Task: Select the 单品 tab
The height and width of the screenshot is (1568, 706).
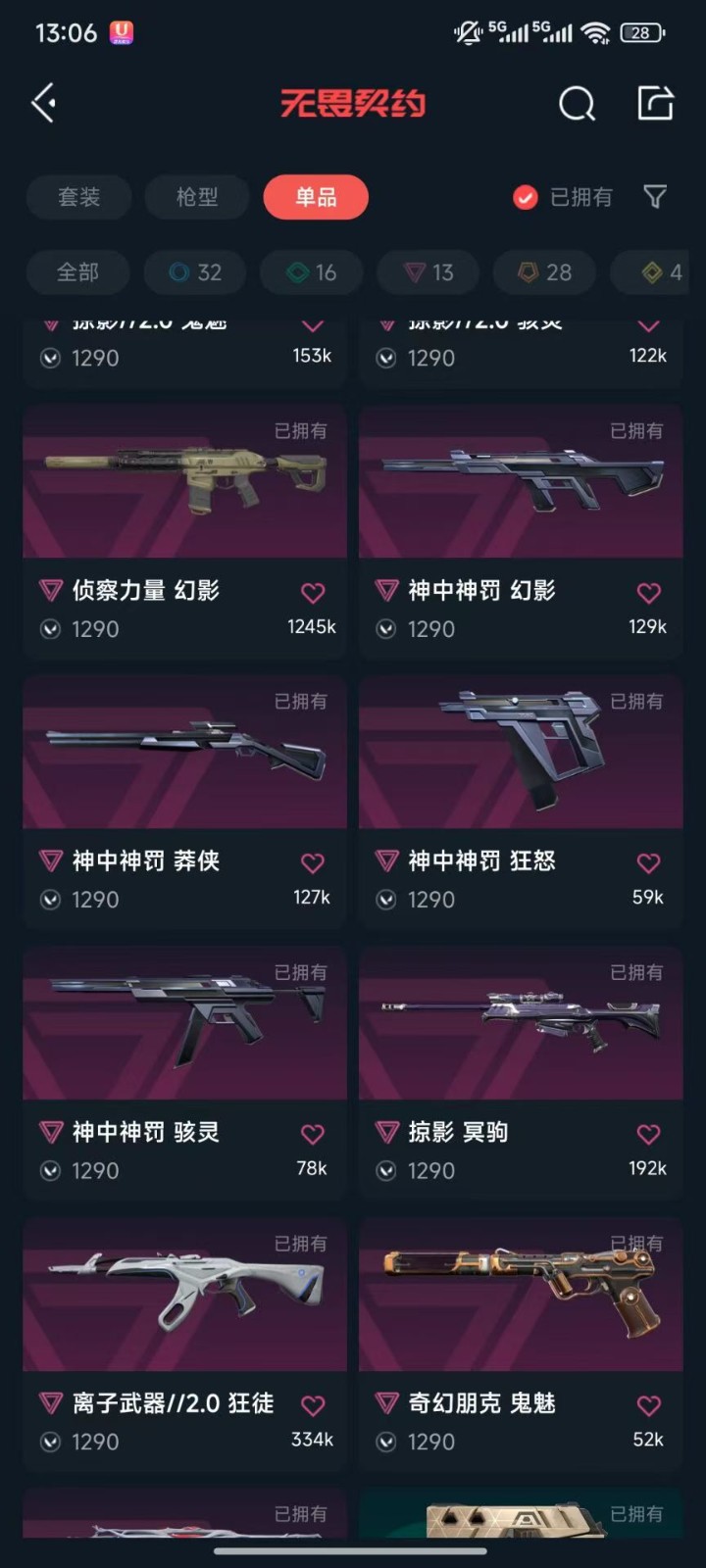Action: (x=316, y=197)
